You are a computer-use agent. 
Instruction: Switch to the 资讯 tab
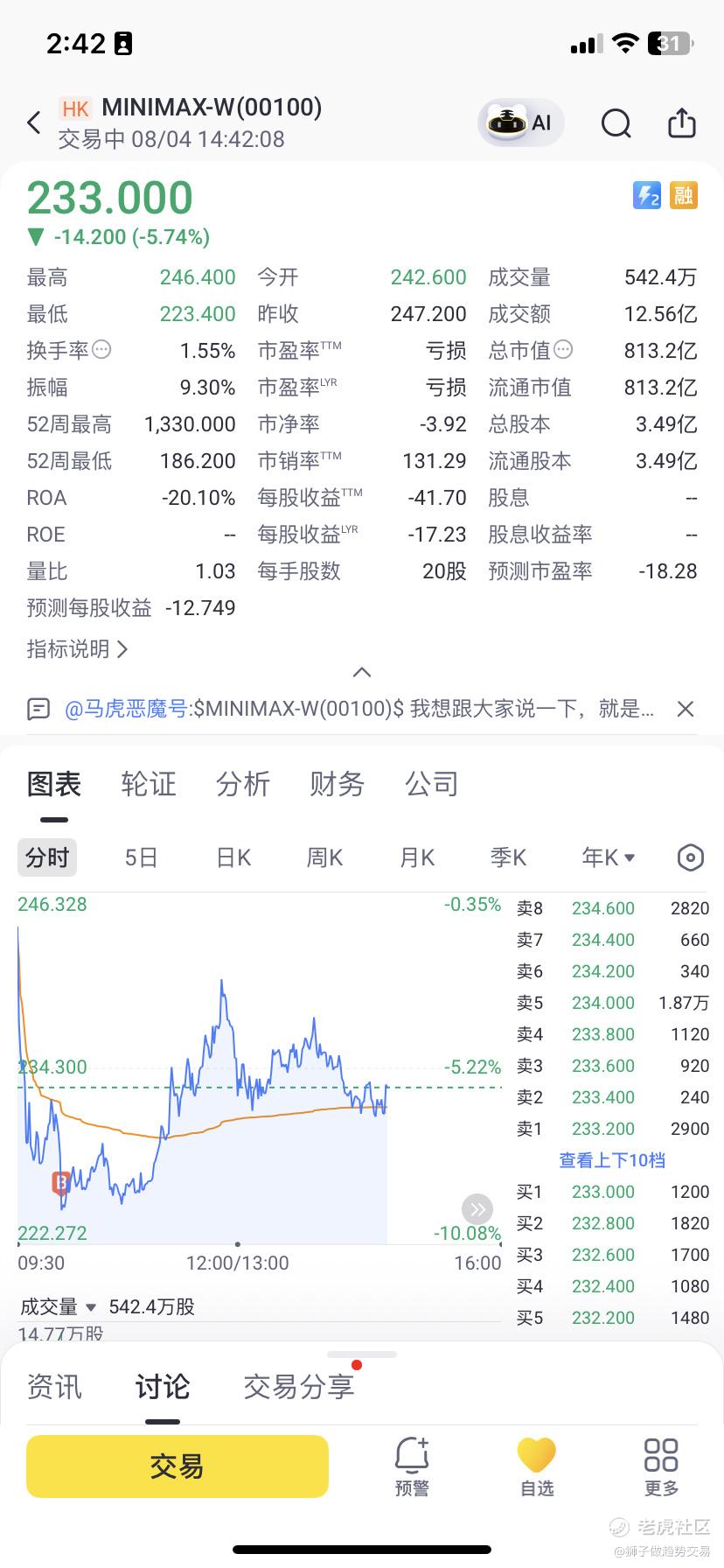(x=54, y=1386)
